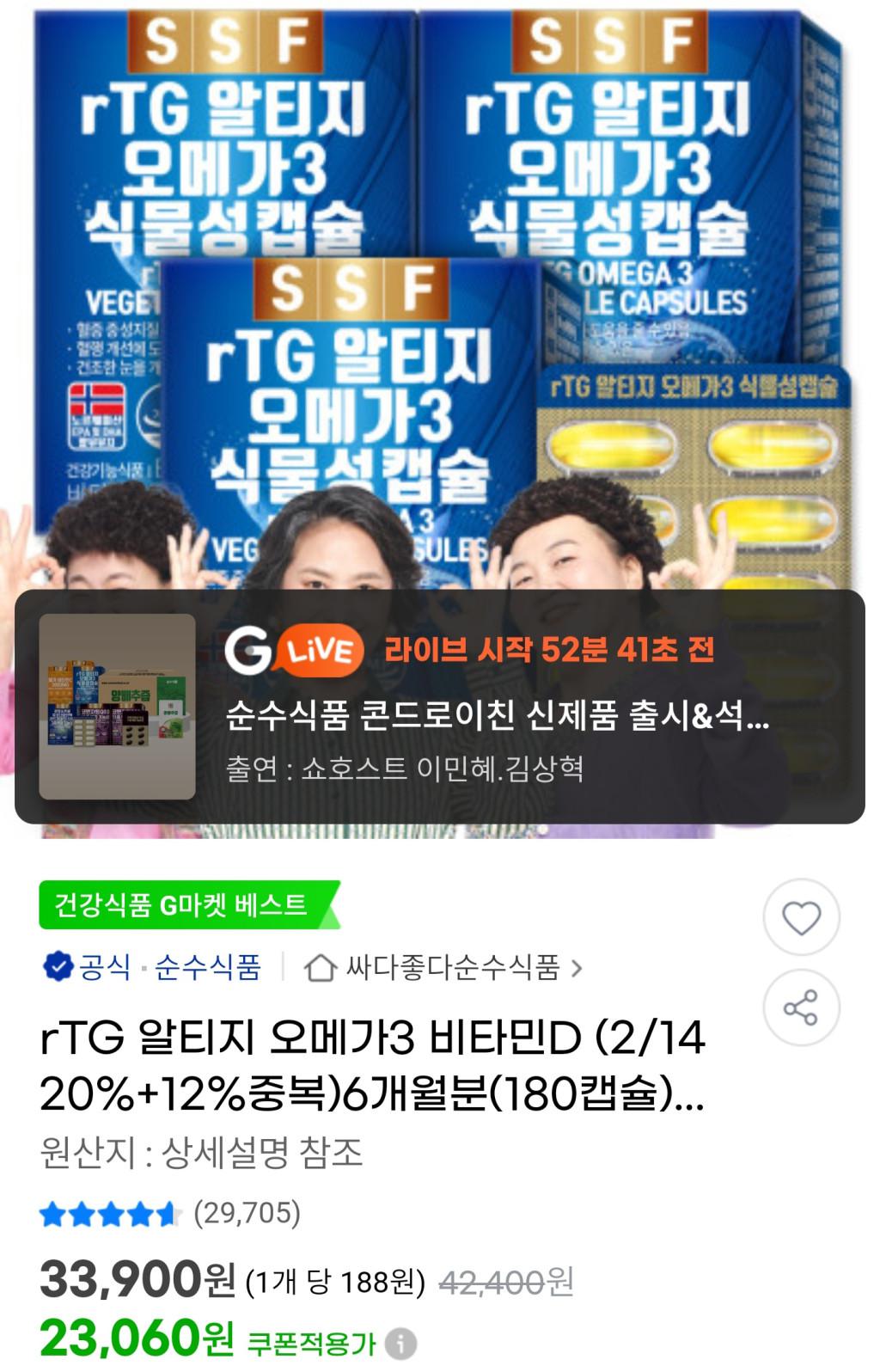This screenshot has height=1372, width=880.
Task: Share this omega3 product
Action: click(801, 1008)
